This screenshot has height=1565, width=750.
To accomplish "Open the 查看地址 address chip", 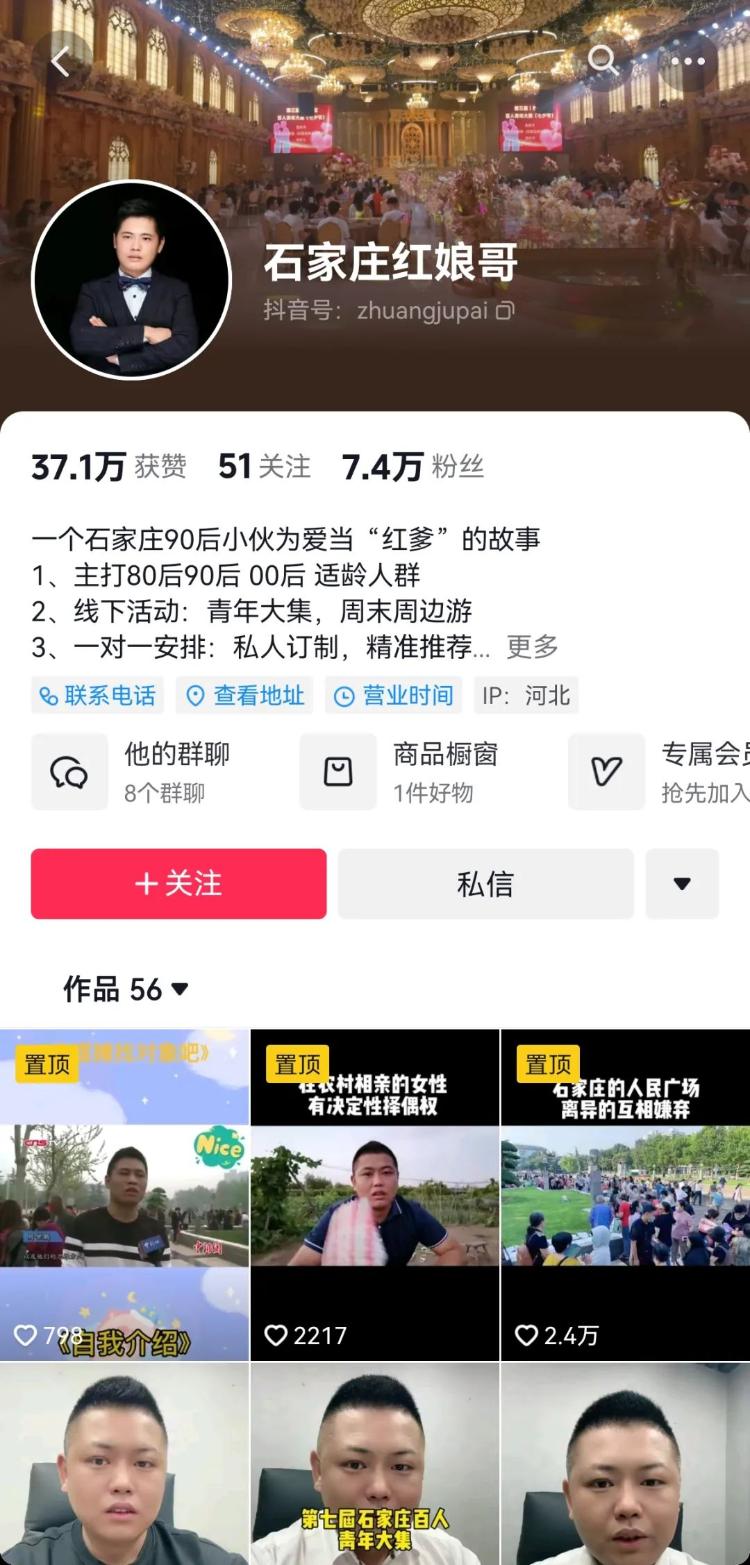I will [x=245, y=695].
